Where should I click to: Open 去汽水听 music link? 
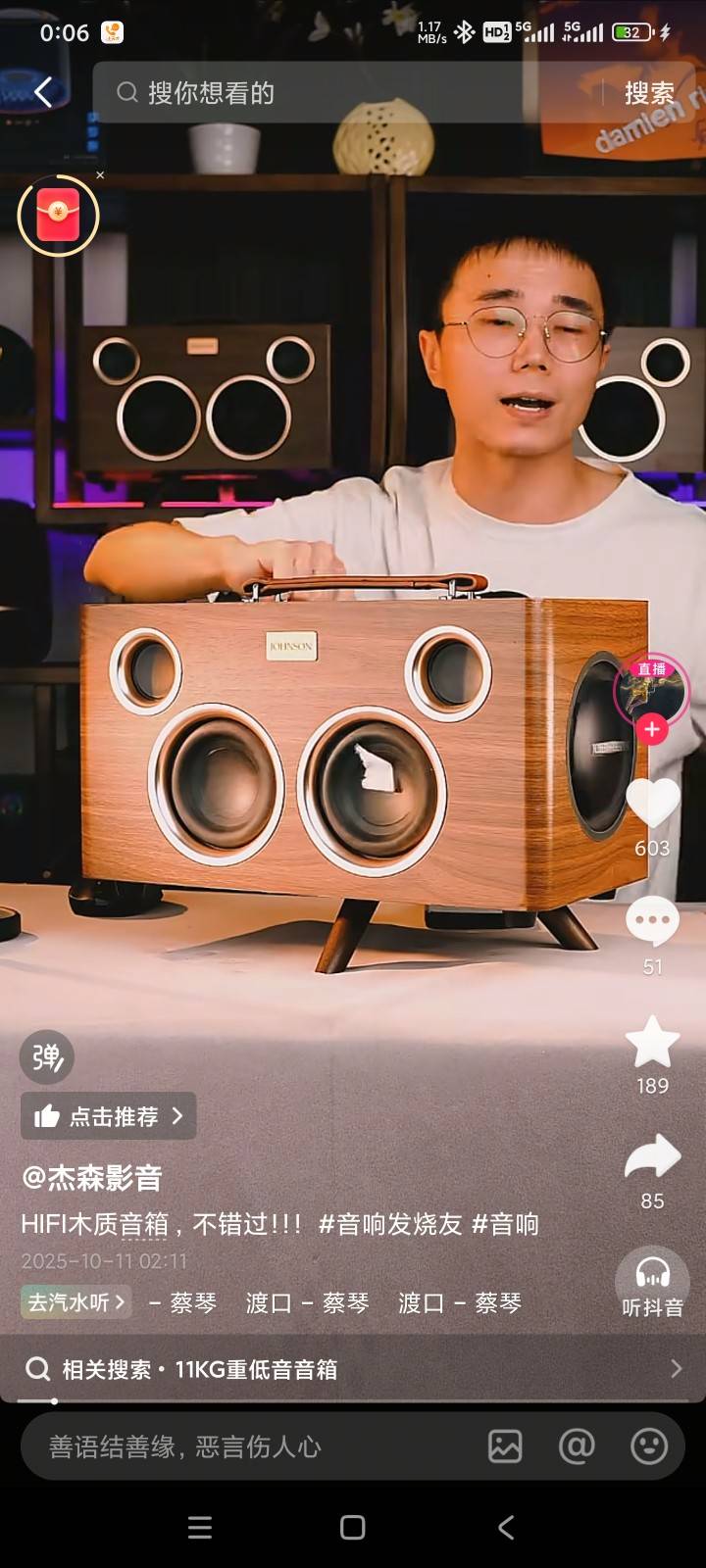[76, 1302]
